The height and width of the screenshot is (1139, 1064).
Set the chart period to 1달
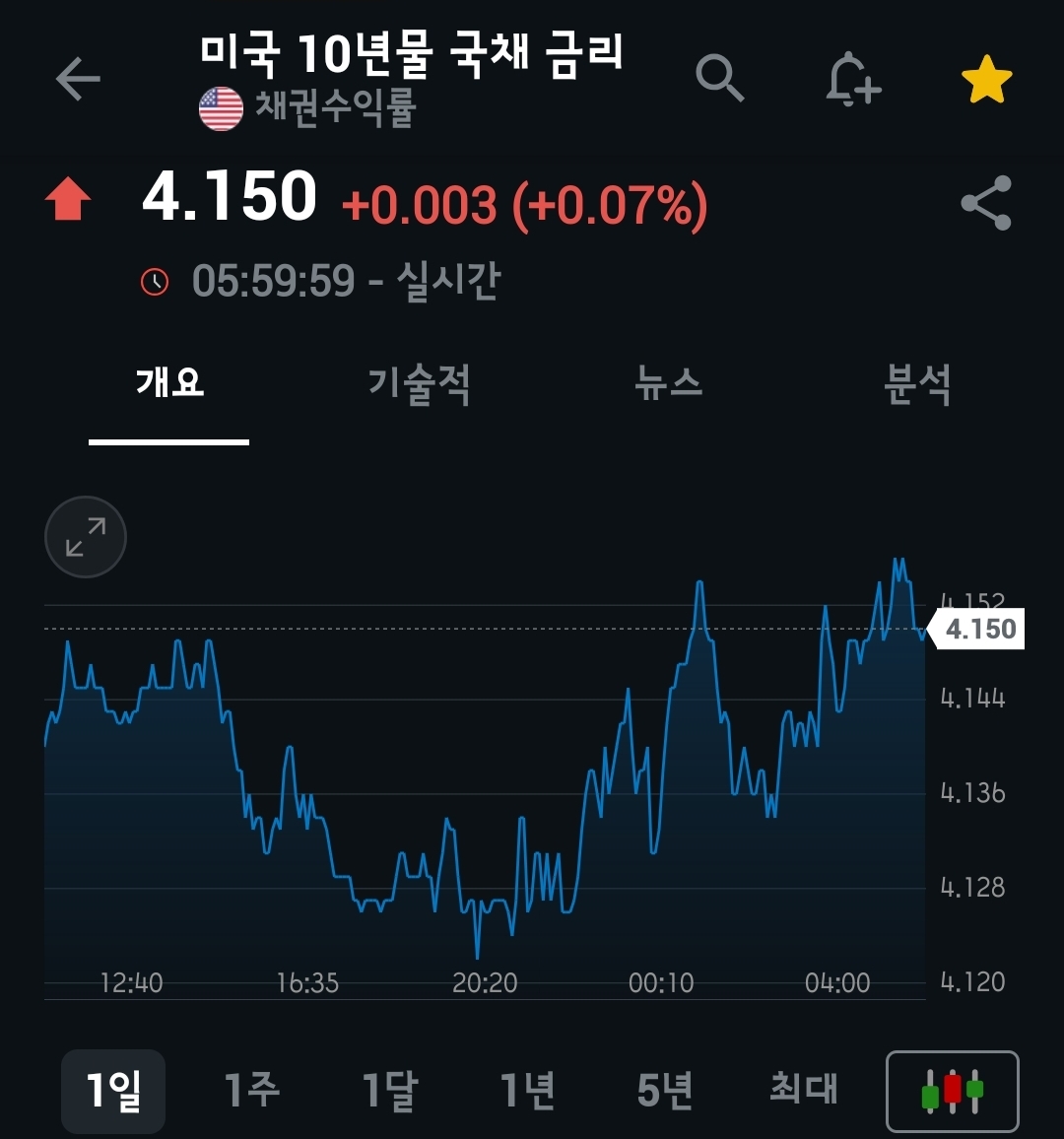389,1091
